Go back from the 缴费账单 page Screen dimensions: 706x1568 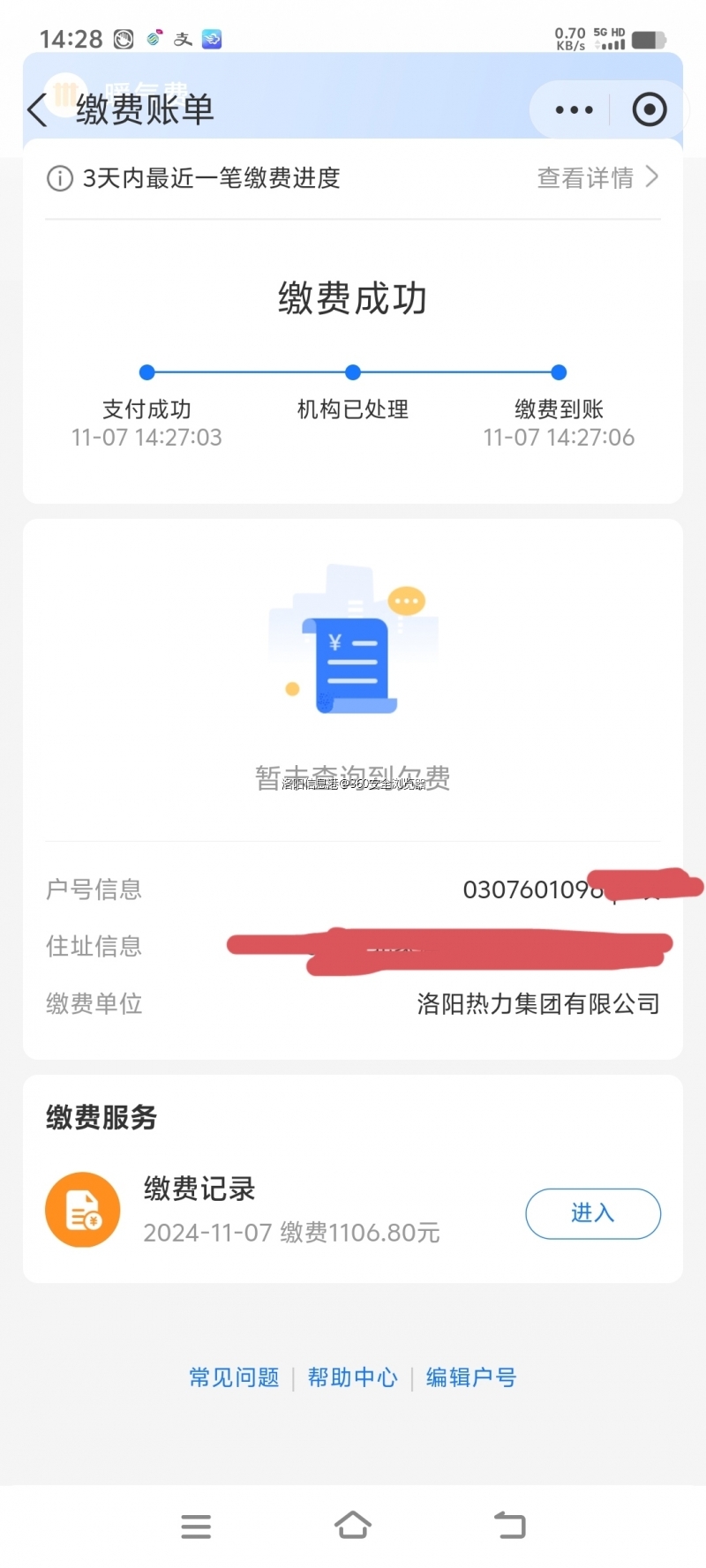37,111
